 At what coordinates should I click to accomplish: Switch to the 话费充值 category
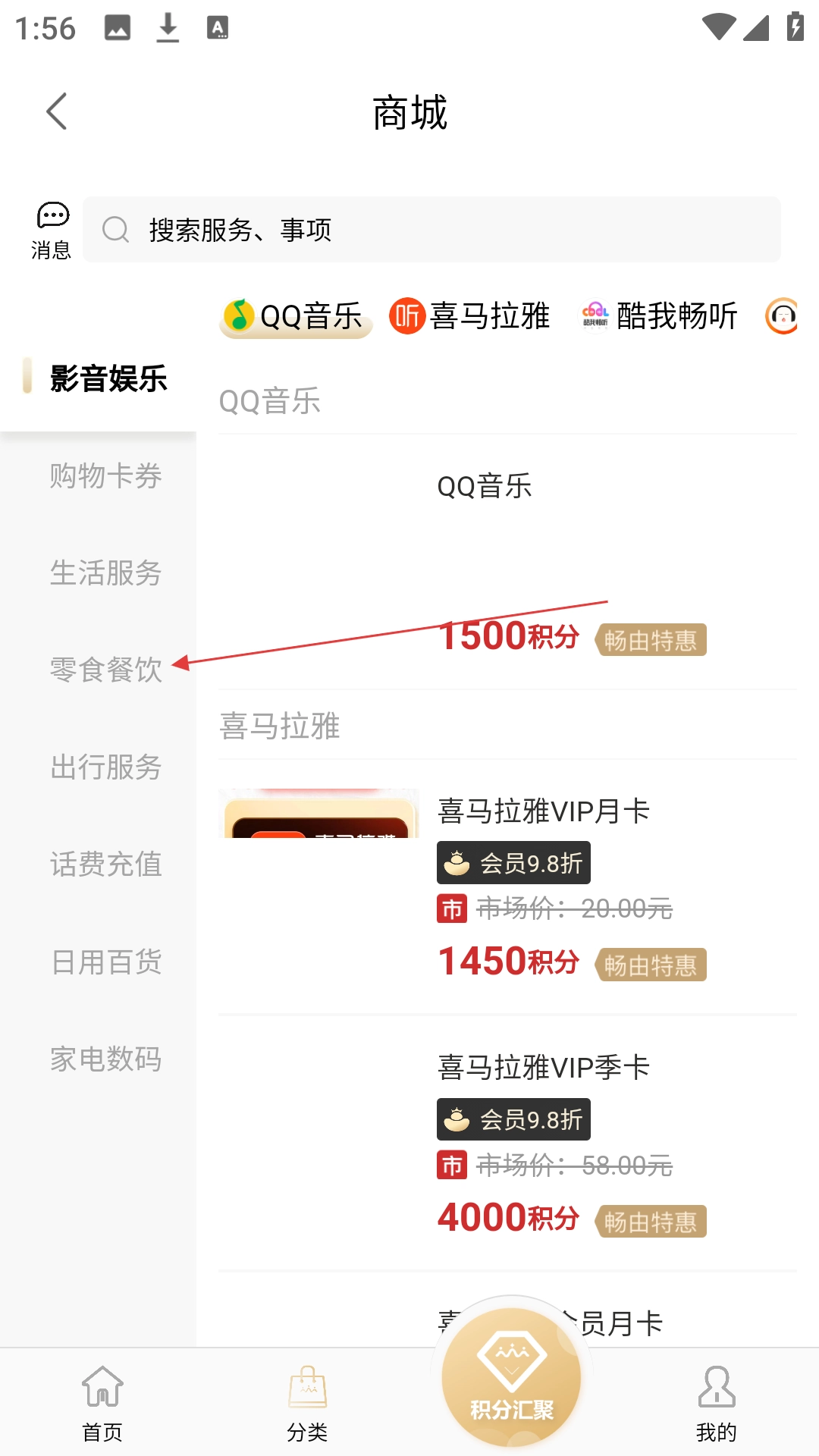click(105, 864)
